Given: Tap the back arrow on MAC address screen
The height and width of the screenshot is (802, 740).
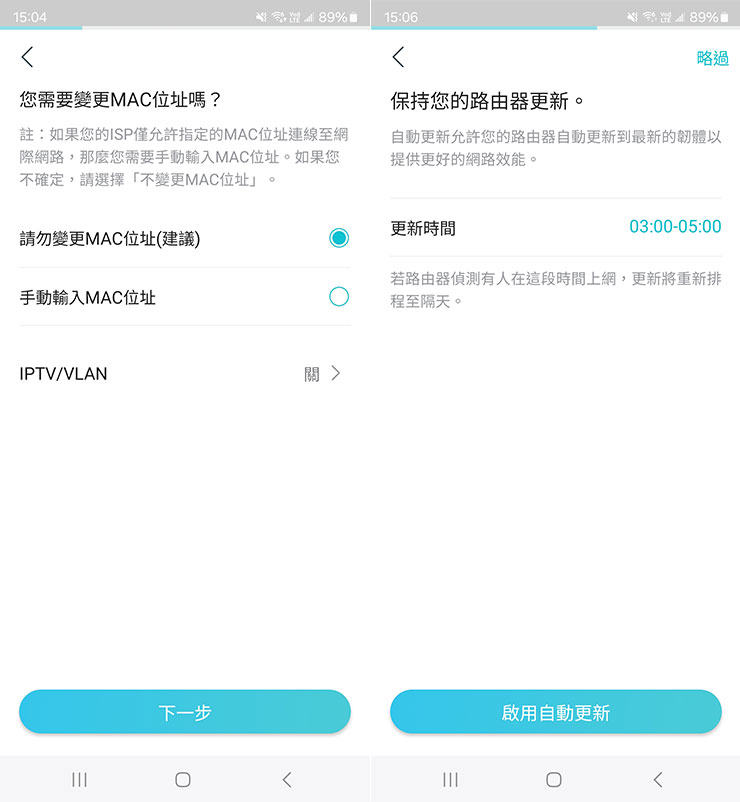Looking at the screenshot, I should [x=28, y=58].
